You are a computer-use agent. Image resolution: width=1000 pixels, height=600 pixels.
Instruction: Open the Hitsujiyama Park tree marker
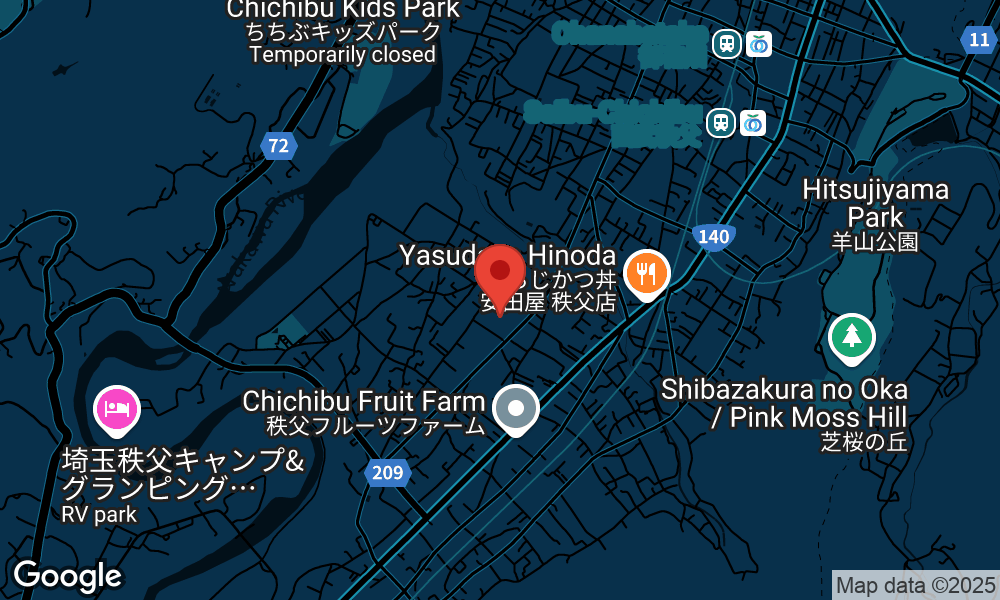click(851, 337)
